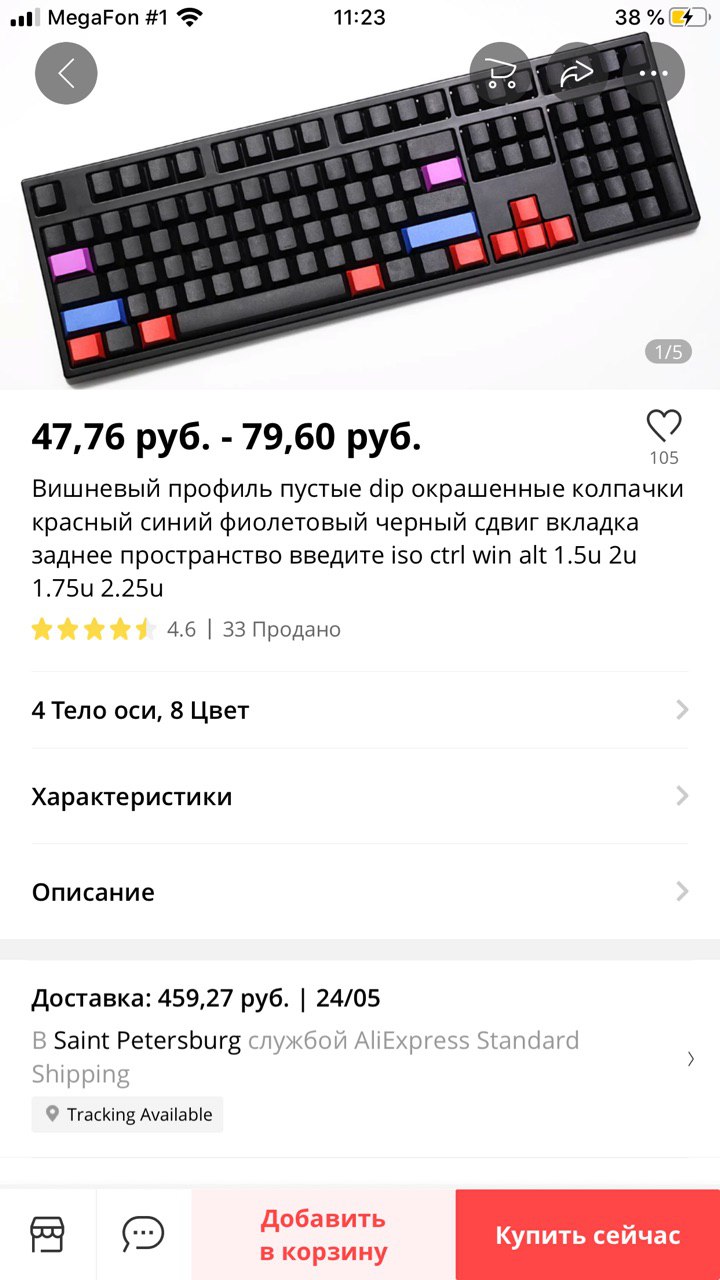Viewport: 720px width, 1280px height.
Task: Open the shopping cart icon
Action: 501,73
